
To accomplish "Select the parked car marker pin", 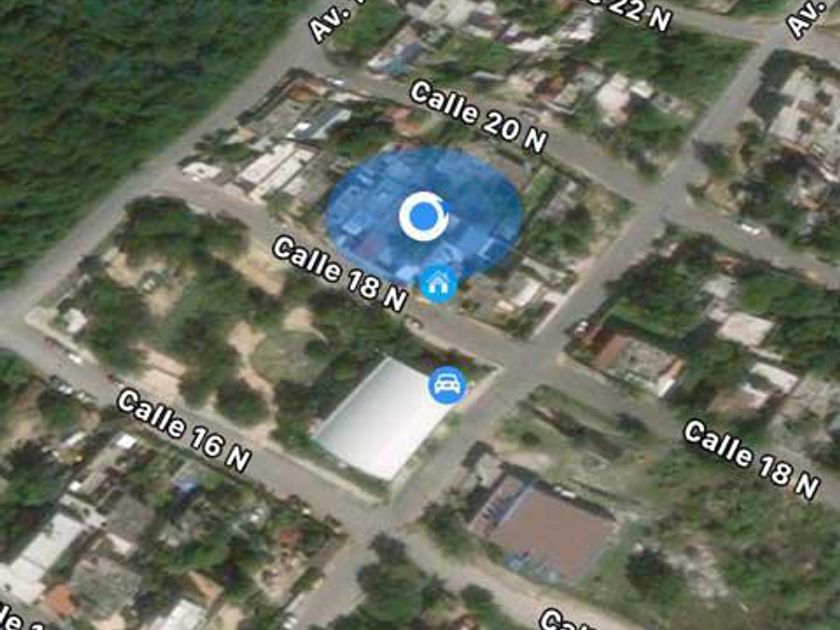I will 447,385.
